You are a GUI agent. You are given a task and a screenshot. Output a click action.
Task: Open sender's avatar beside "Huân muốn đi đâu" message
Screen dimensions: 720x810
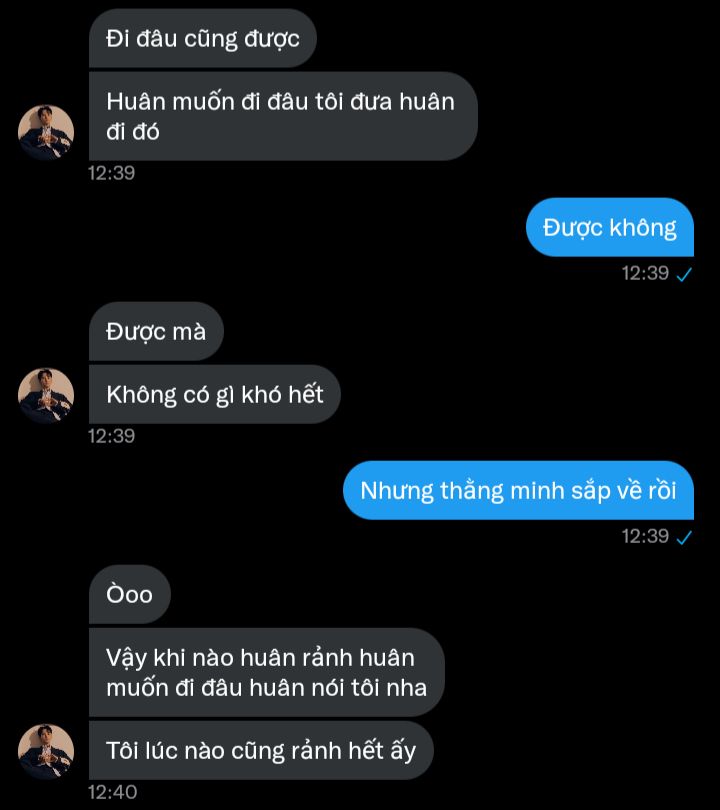[46, 133]
